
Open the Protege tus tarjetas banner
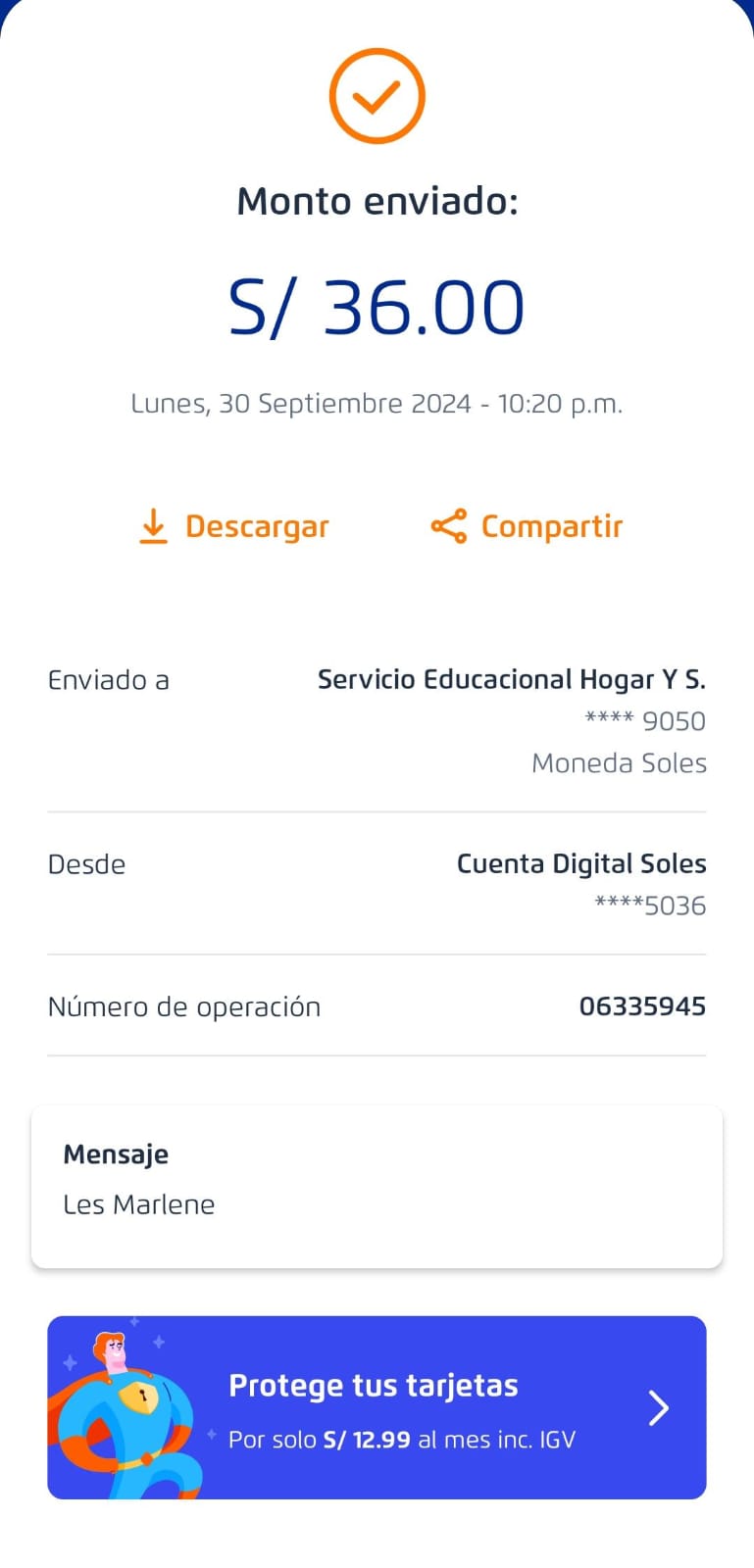[377, 1407]
